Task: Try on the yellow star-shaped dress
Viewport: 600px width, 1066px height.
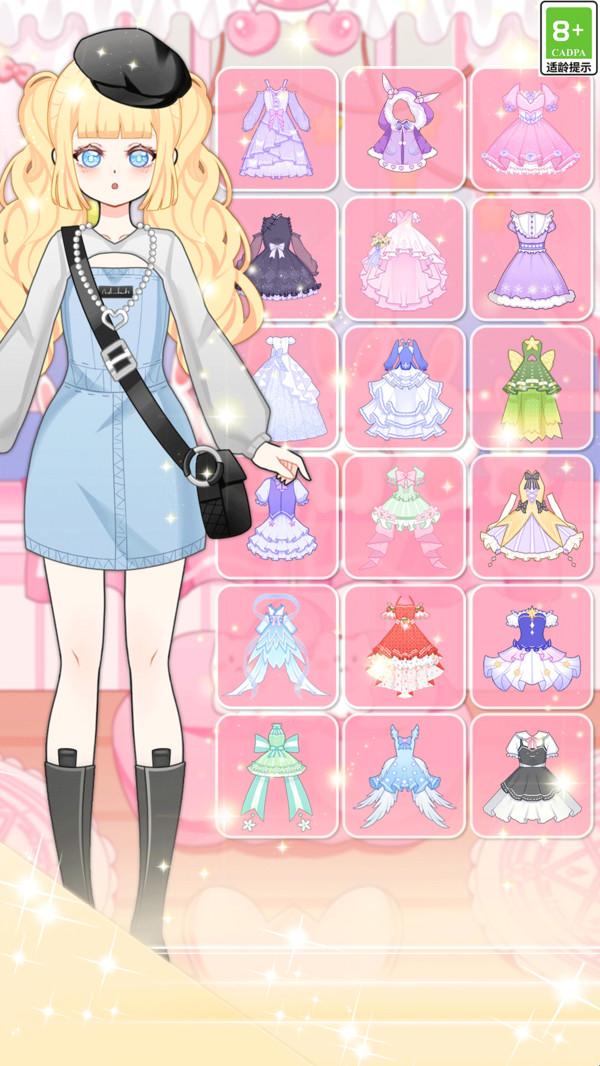Action: 531,517
